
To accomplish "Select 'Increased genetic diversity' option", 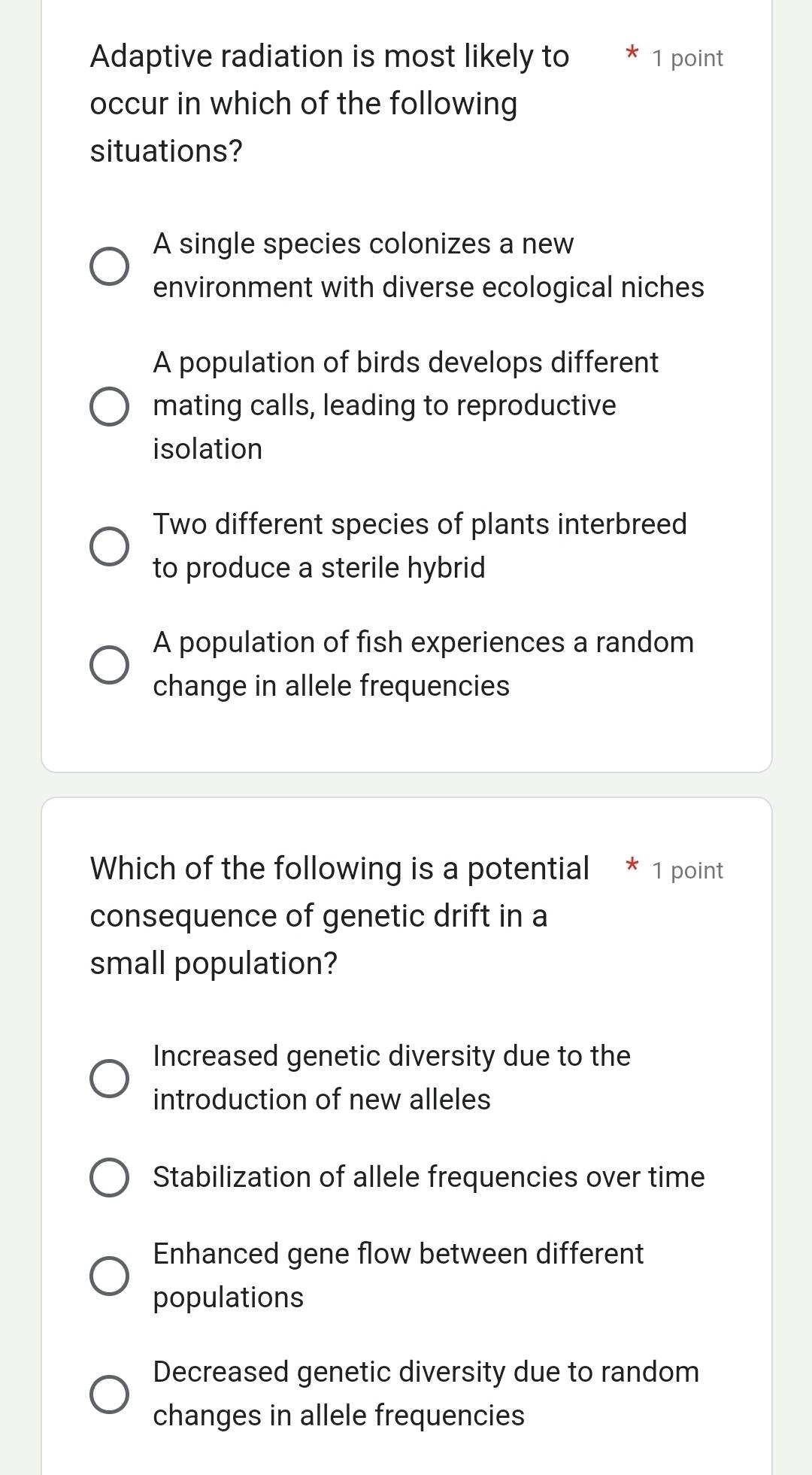I will [110, 1078].
